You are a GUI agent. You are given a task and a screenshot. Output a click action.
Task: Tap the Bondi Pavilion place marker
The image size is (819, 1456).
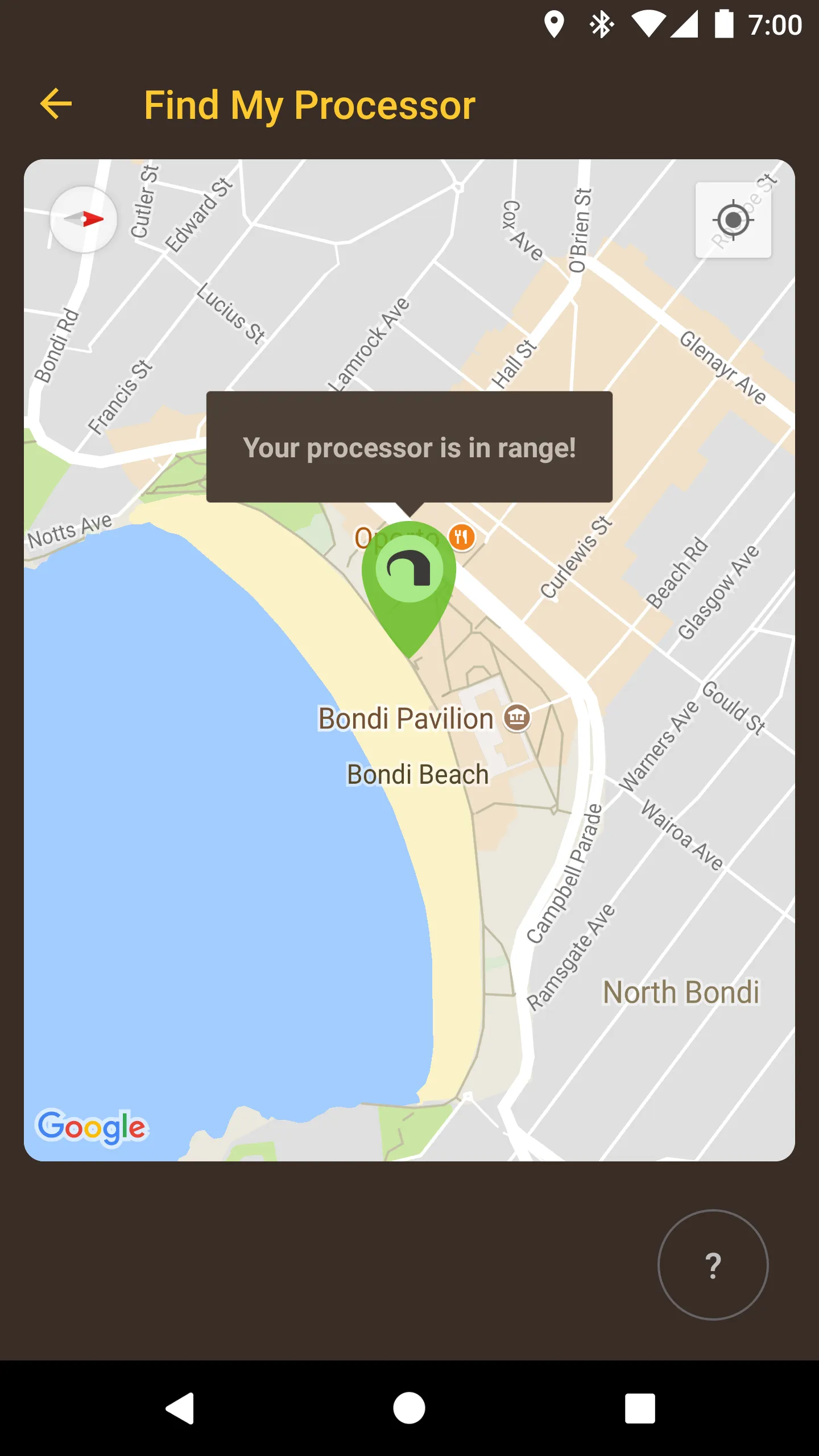(517, 718)
